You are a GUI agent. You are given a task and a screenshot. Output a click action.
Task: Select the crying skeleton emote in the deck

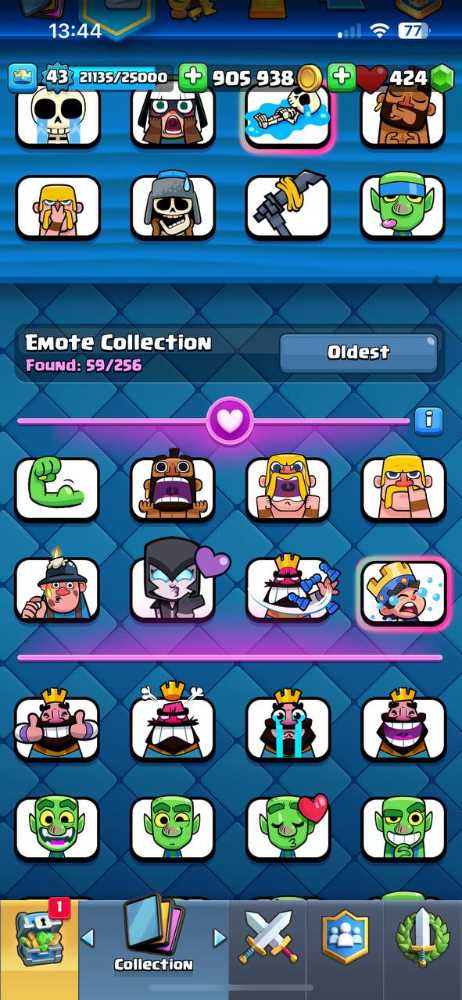(57, 115)
